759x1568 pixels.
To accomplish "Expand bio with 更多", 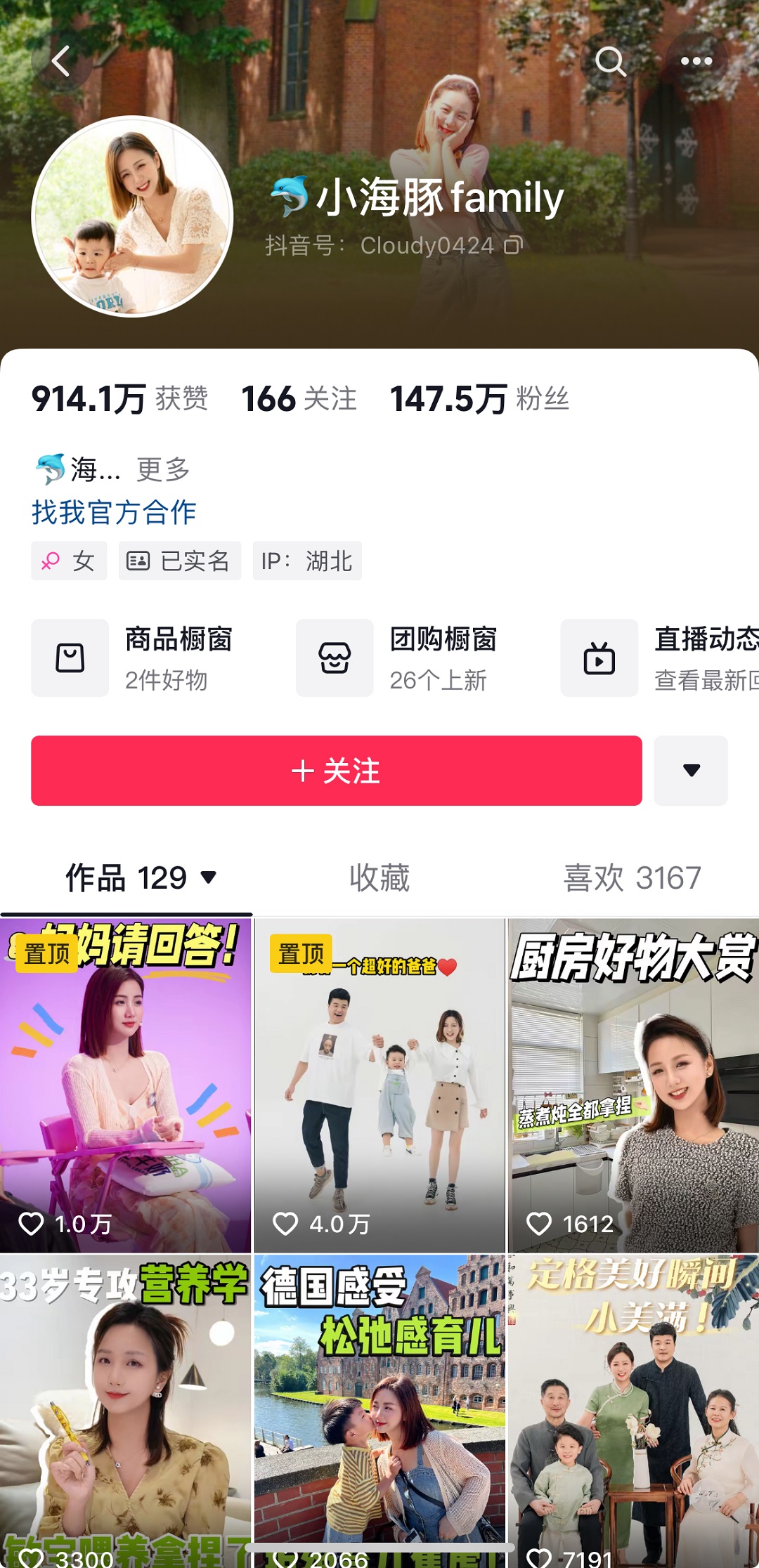I will pos(163,469).
